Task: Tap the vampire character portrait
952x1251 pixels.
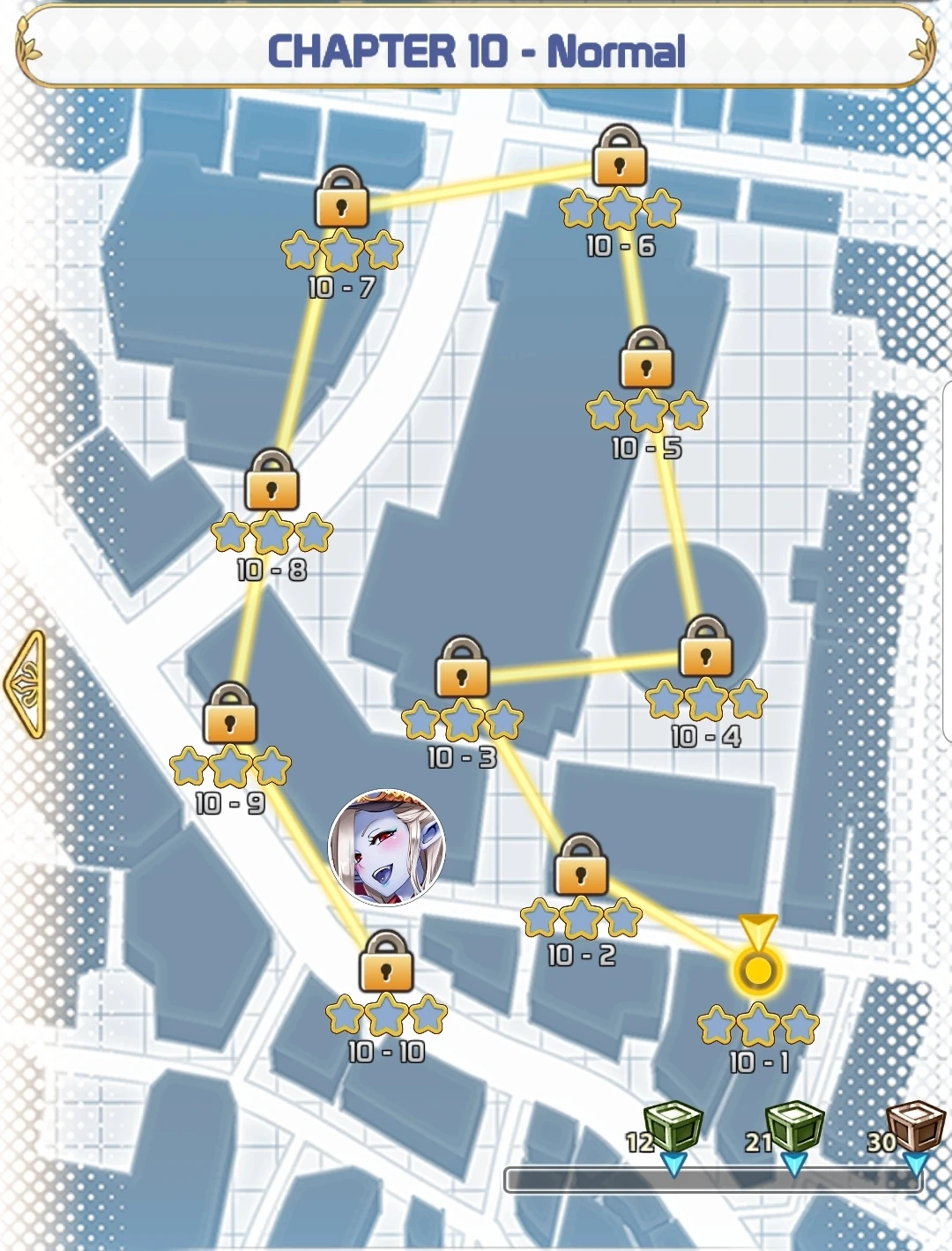Action: pos(387,847)
